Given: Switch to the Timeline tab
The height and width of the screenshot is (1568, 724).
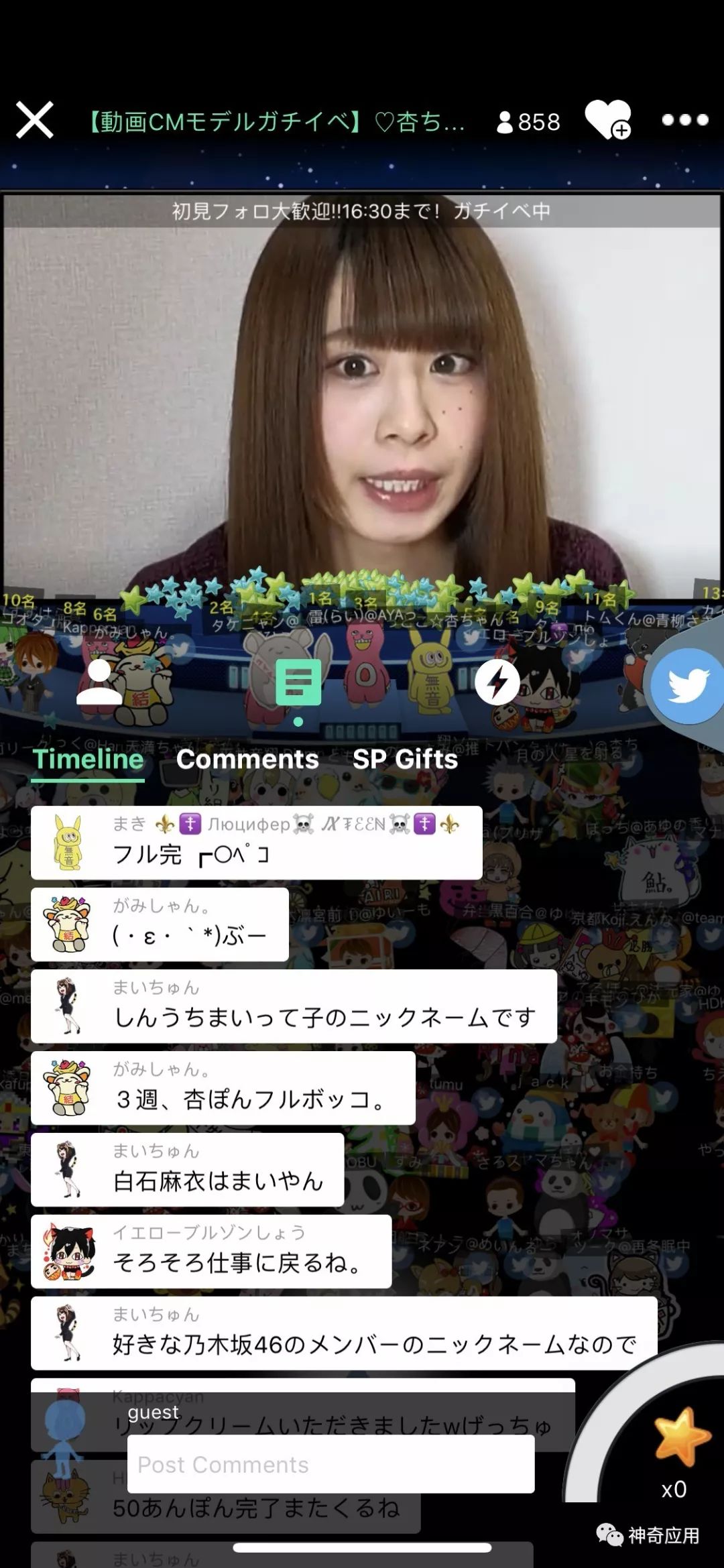Looking at the screenshot, I should coord(88,760).
